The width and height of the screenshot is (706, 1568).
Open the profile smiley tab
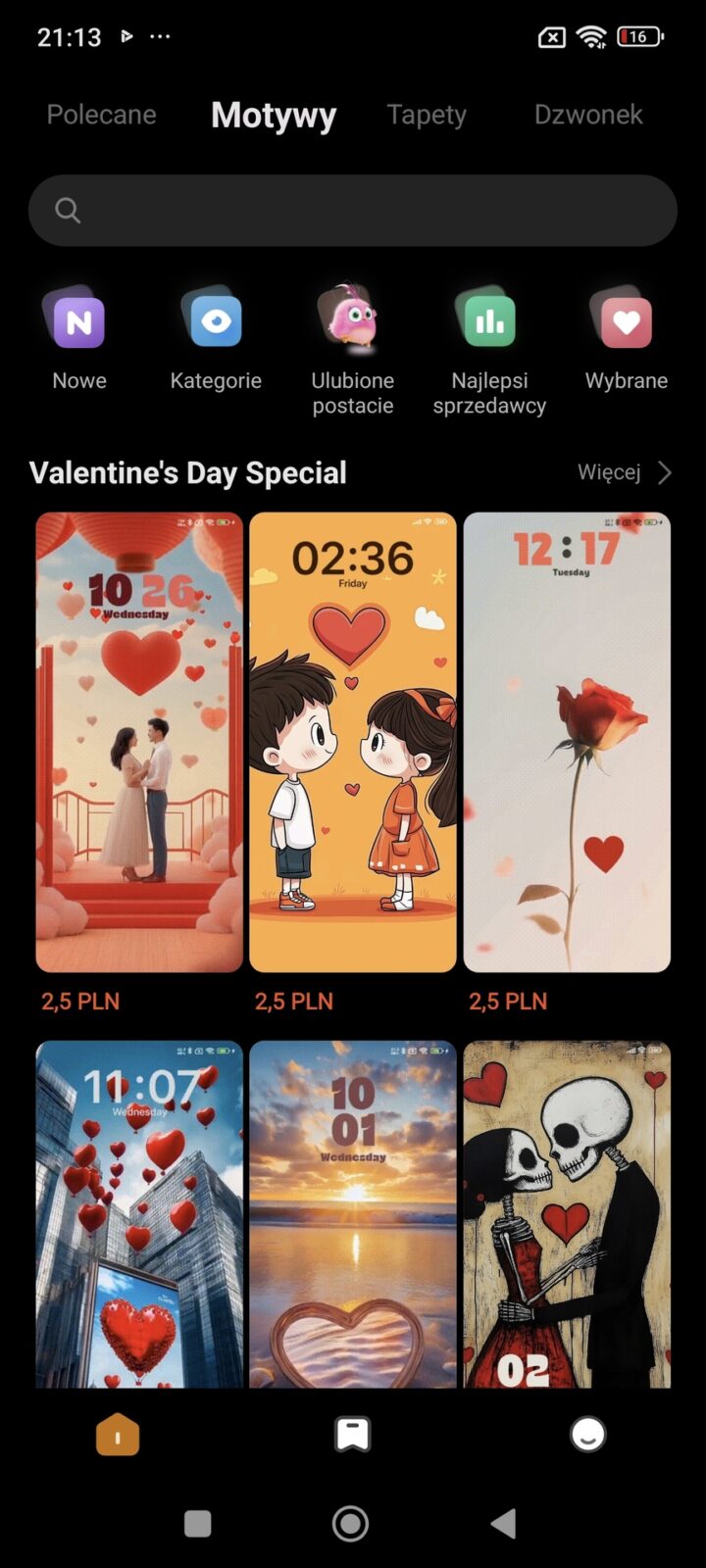[587, 1436]
